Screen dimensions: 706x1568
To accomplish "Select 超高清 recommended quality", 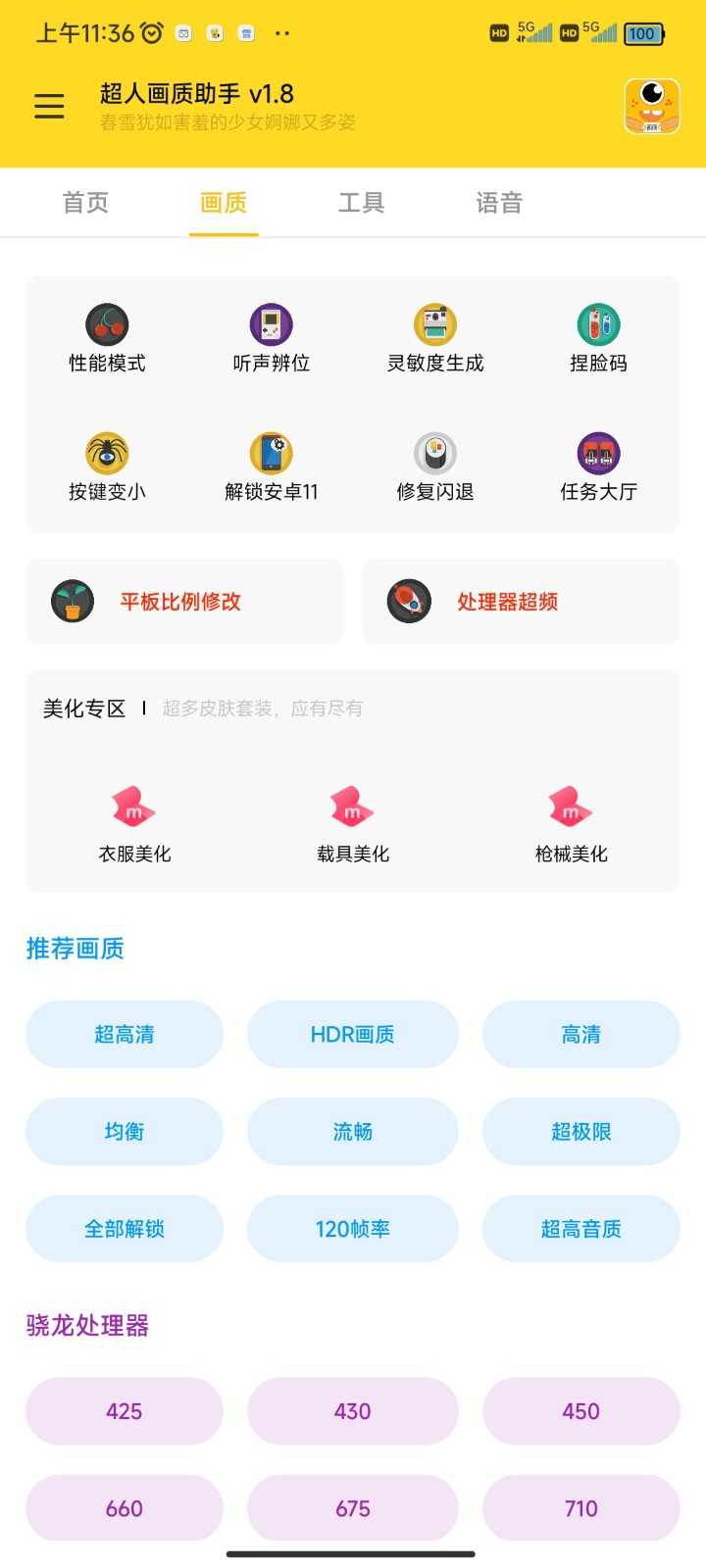I will [x=125, y=1034].
